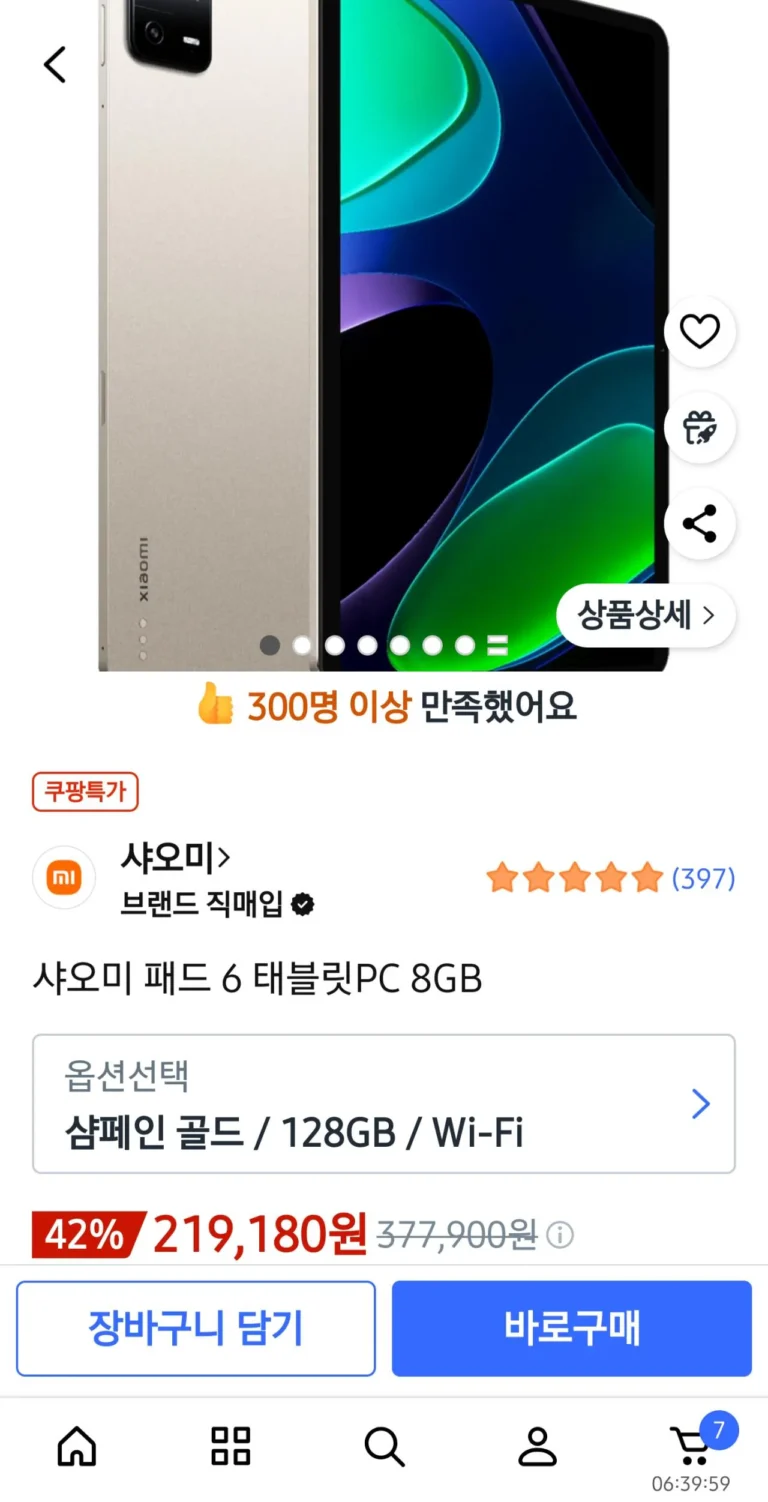The height and width of the screenshot is (1502, 768).
Task: Open the search tab
Action: coord(384,1445)
